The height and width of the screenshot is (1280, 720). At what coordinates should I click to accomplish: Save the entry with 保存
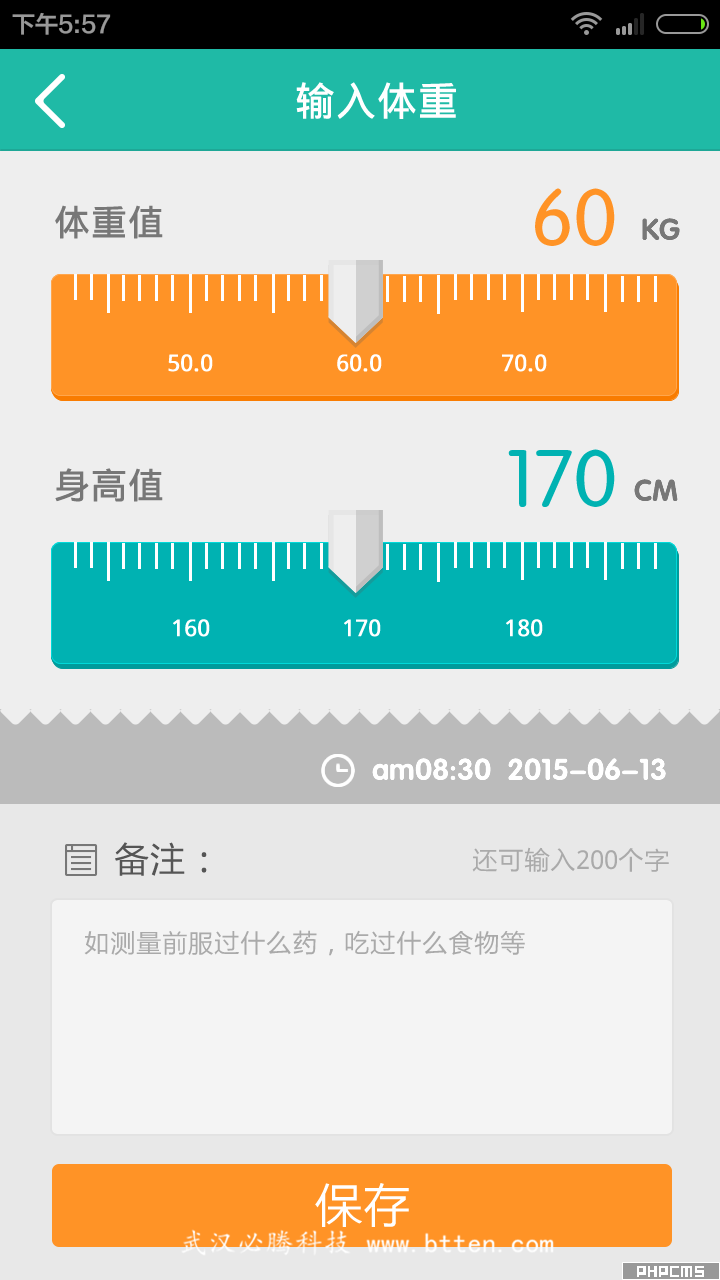(362, 1204)
